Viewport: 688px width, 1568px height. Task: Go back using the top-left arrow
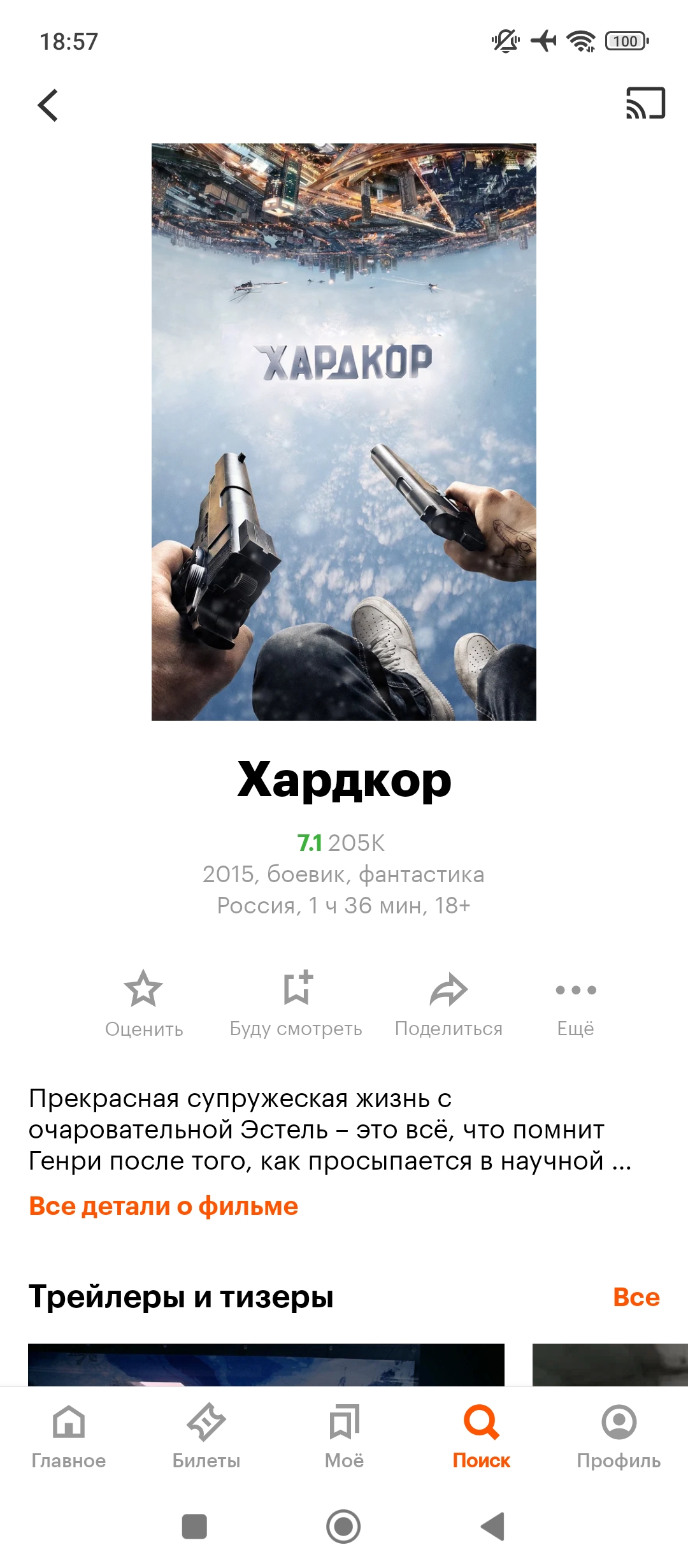[x=48, y=105]
